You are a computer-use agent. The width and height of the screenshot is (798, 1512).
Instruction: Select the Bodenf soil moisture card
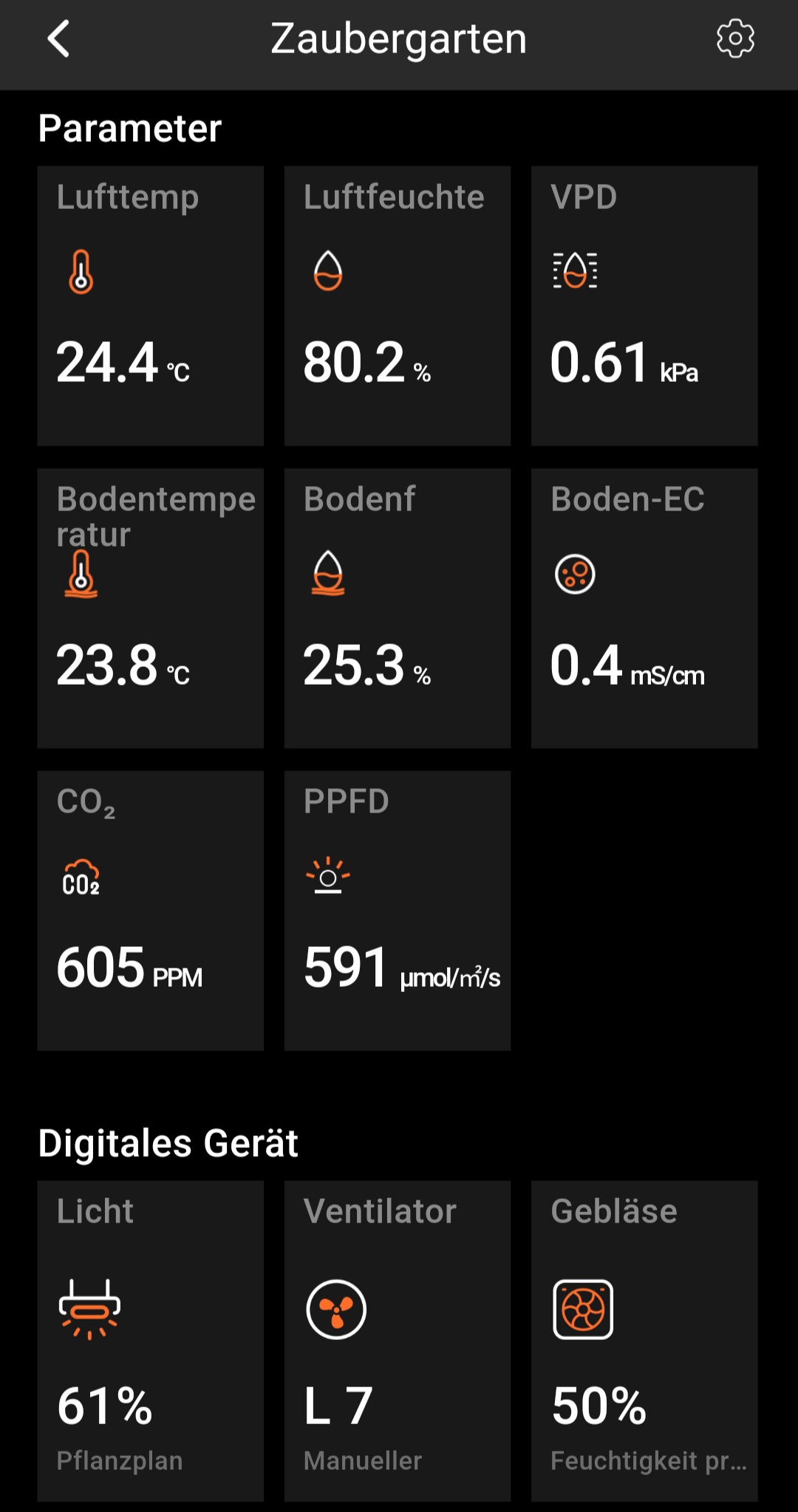398,608
